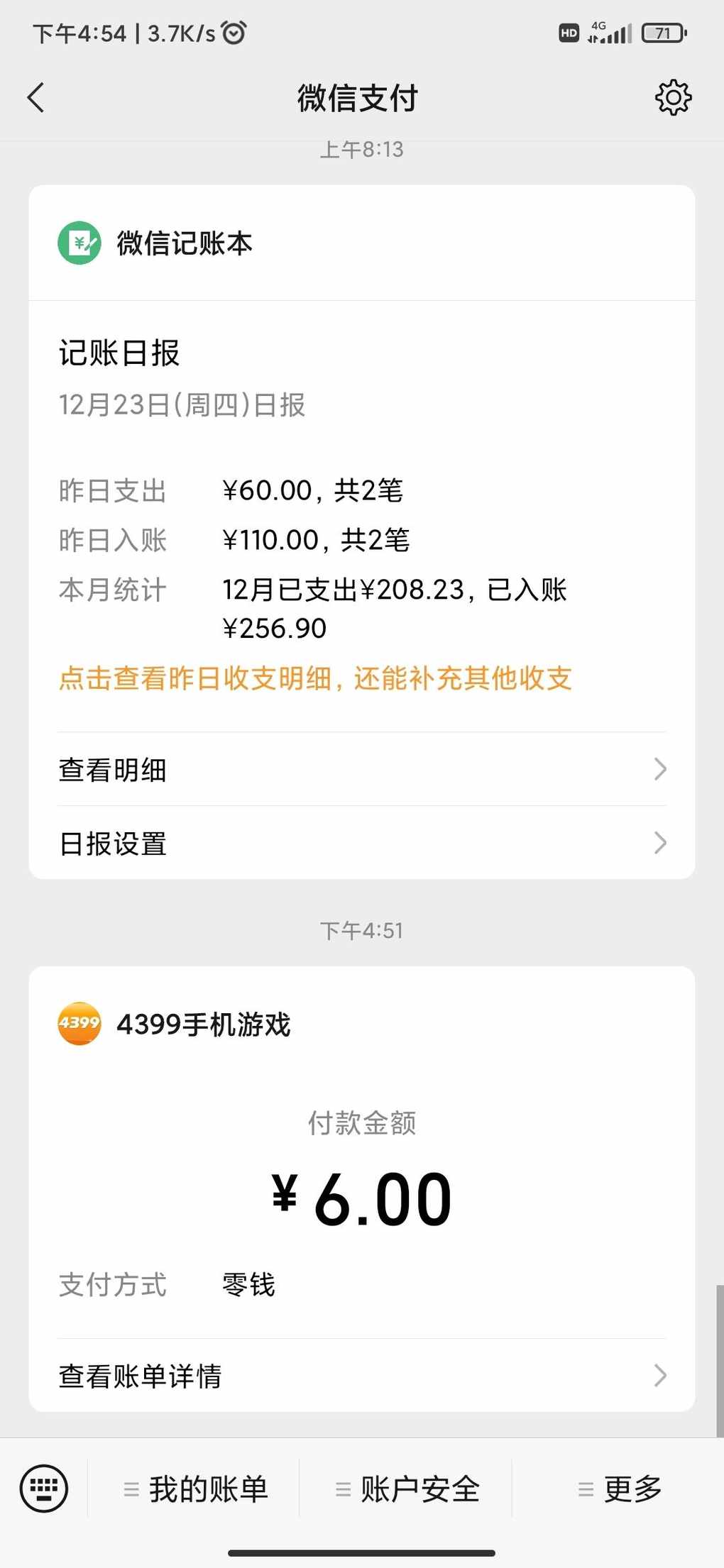The width and height of the screenshot is (724, 1568).
Task: Open 我的账单 menu
Action: 194,1489
